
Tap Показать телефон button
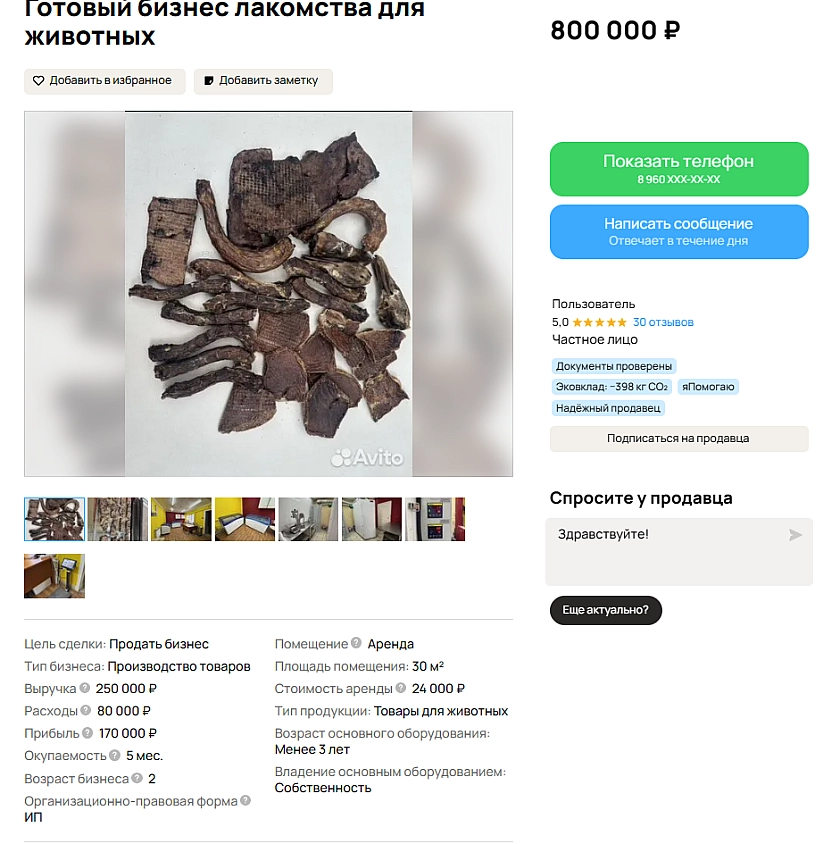coord(678,168)
